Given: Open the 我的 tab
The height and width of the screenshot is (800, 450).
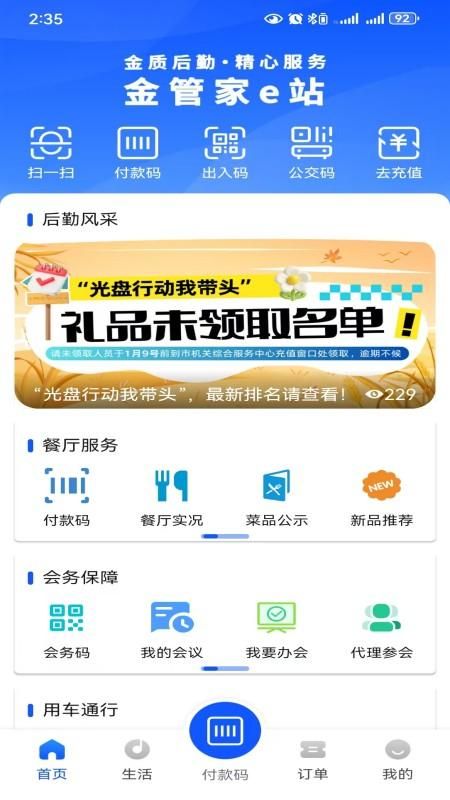Looking at the screenshot, I should coord(397,760).
